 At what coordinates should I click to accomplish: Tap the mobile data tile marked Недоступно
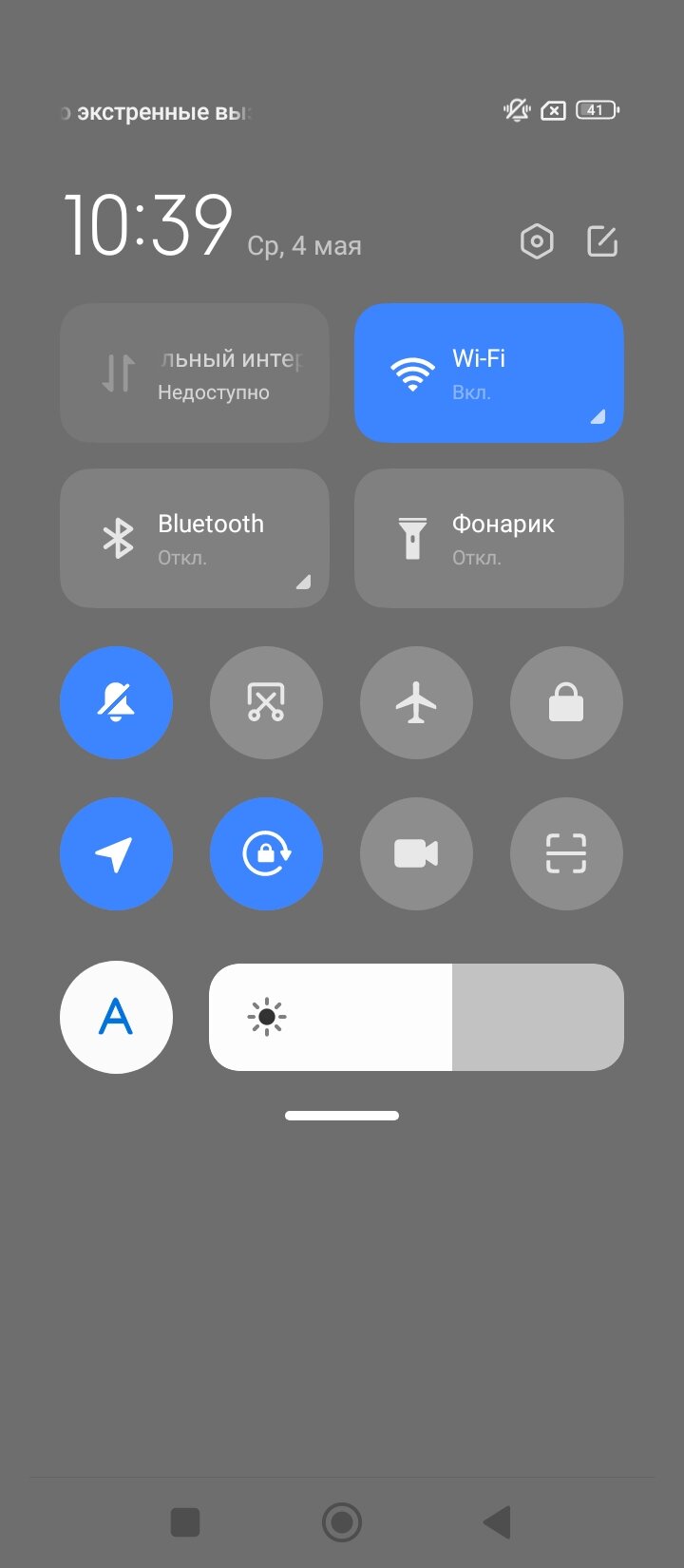[195, 373]
